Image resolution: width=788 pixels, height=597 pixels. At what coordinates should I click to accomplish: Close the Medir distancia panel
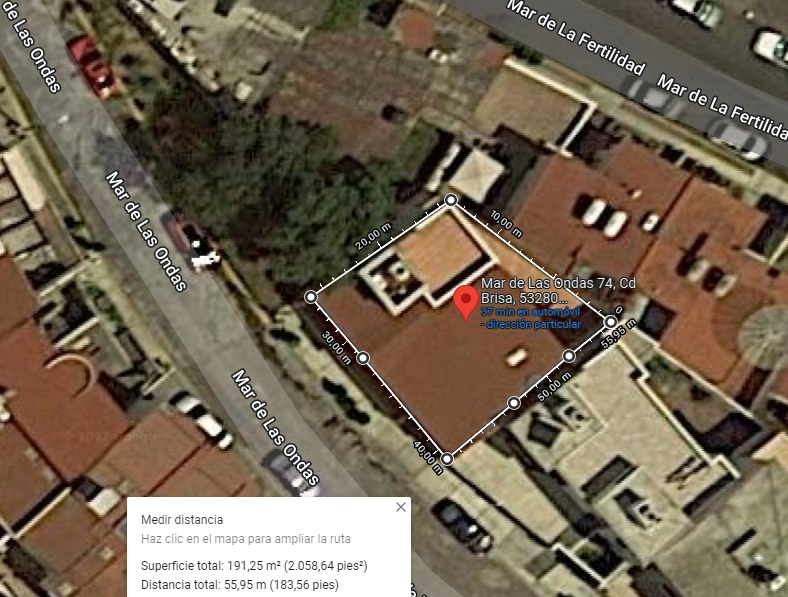[401, 507]
